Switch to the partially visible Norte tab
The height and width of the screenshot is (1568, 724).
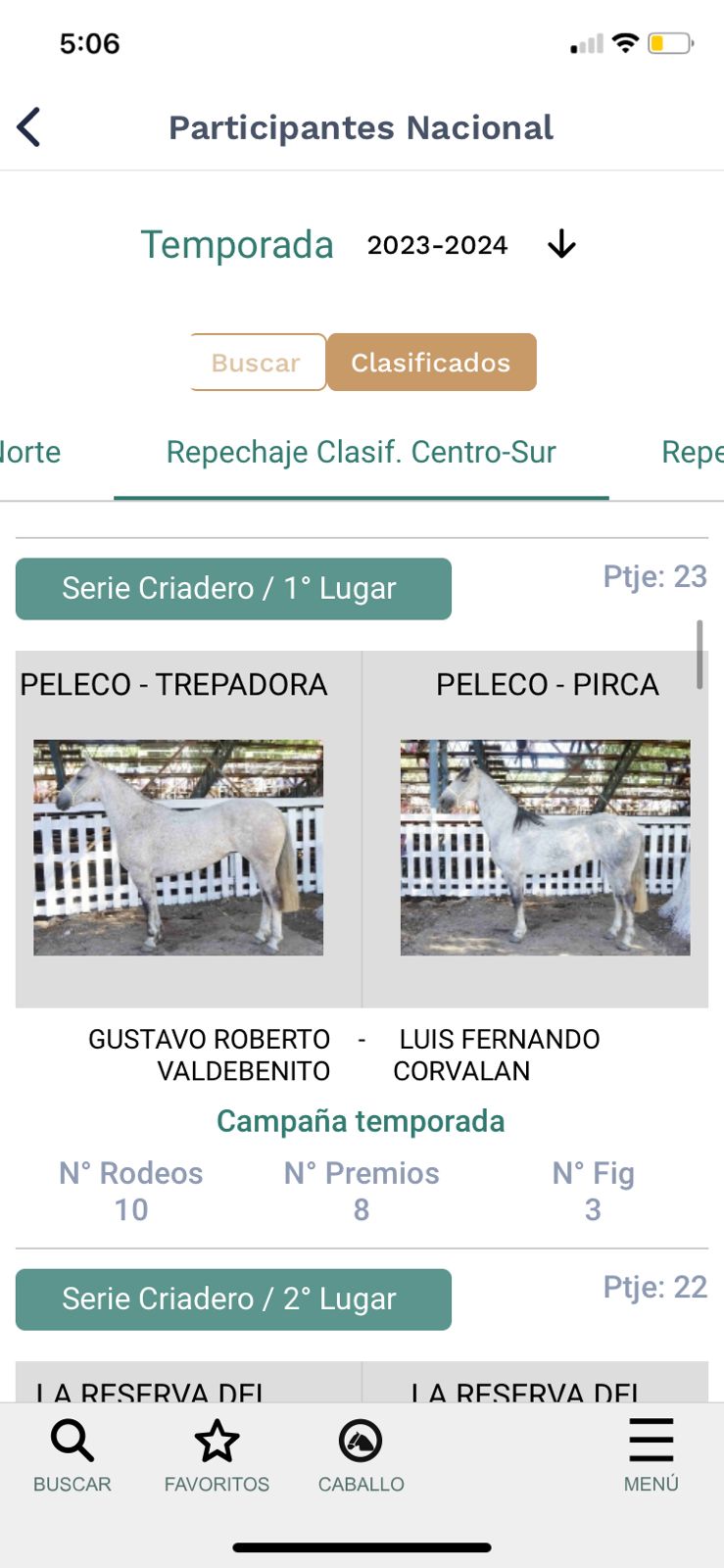(31, 453)
